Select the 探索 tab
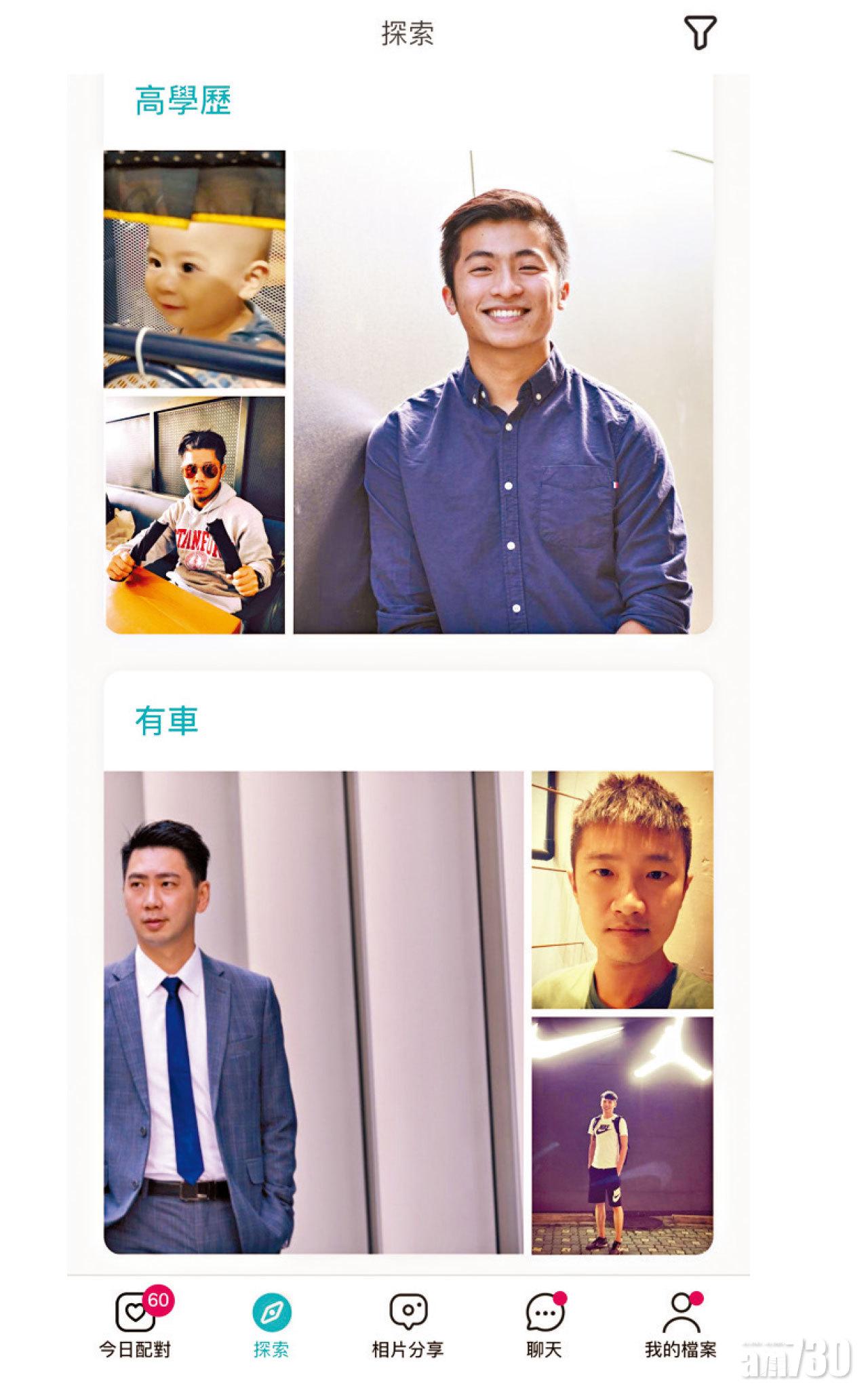The image size is (868, 1392). coord(271,1323)
